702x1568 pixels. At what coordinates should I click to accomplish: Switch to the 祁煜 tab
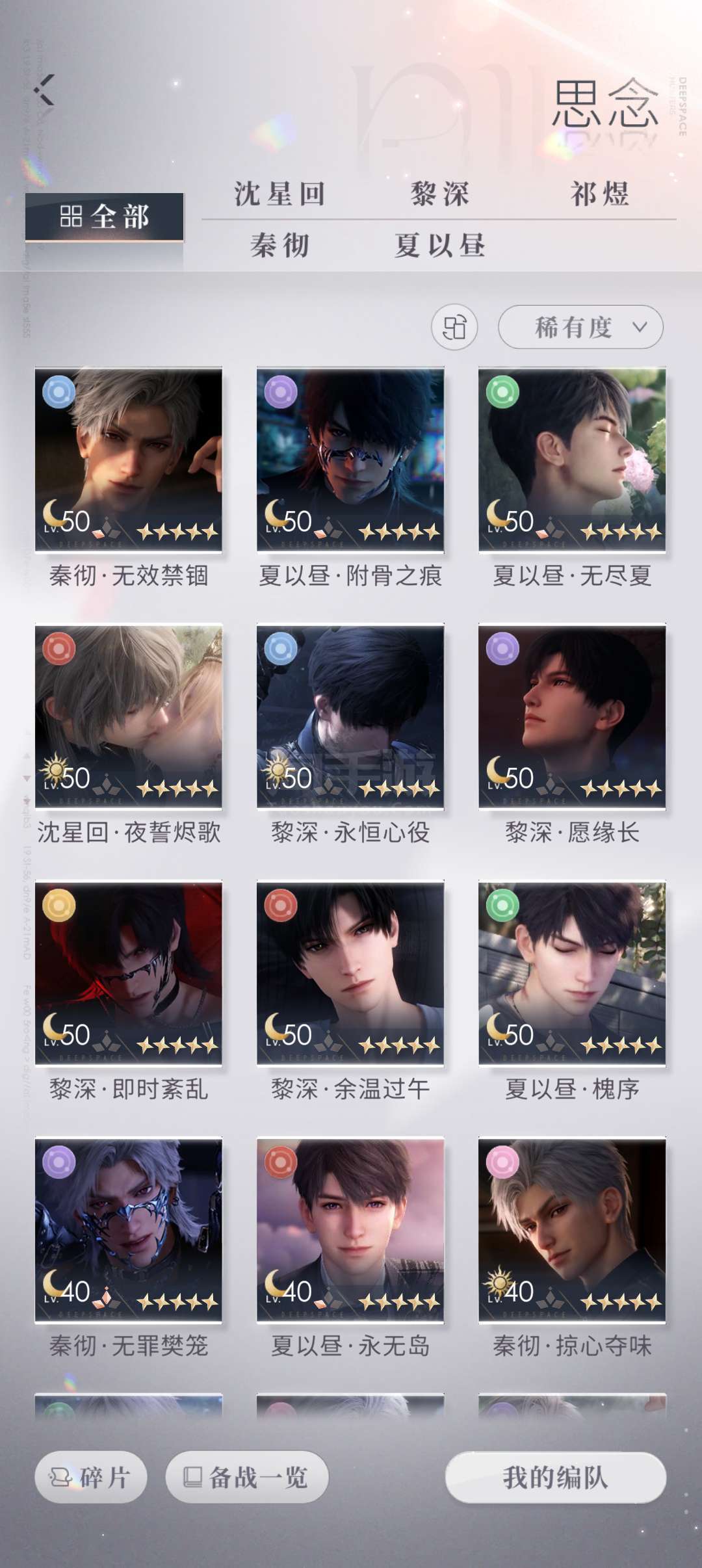click(599, 194)
